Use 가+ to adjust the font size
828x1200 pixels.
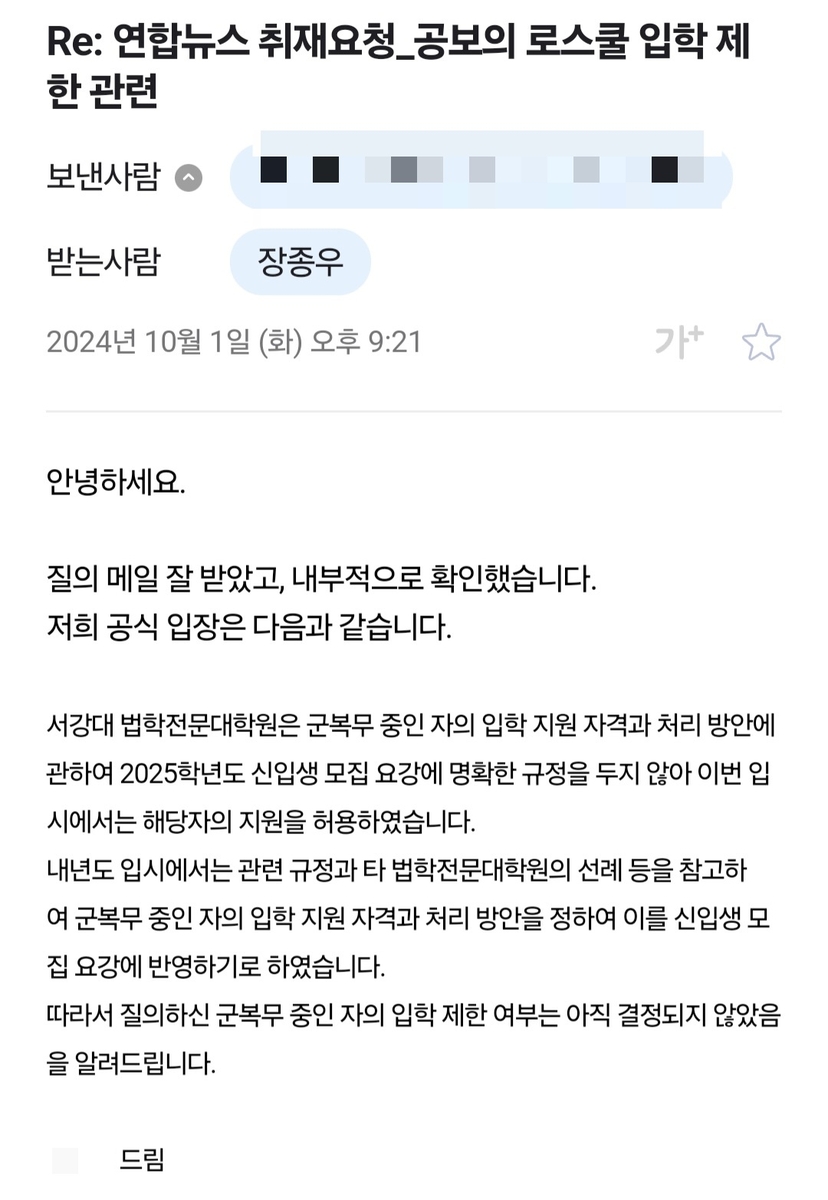point(678,342)
